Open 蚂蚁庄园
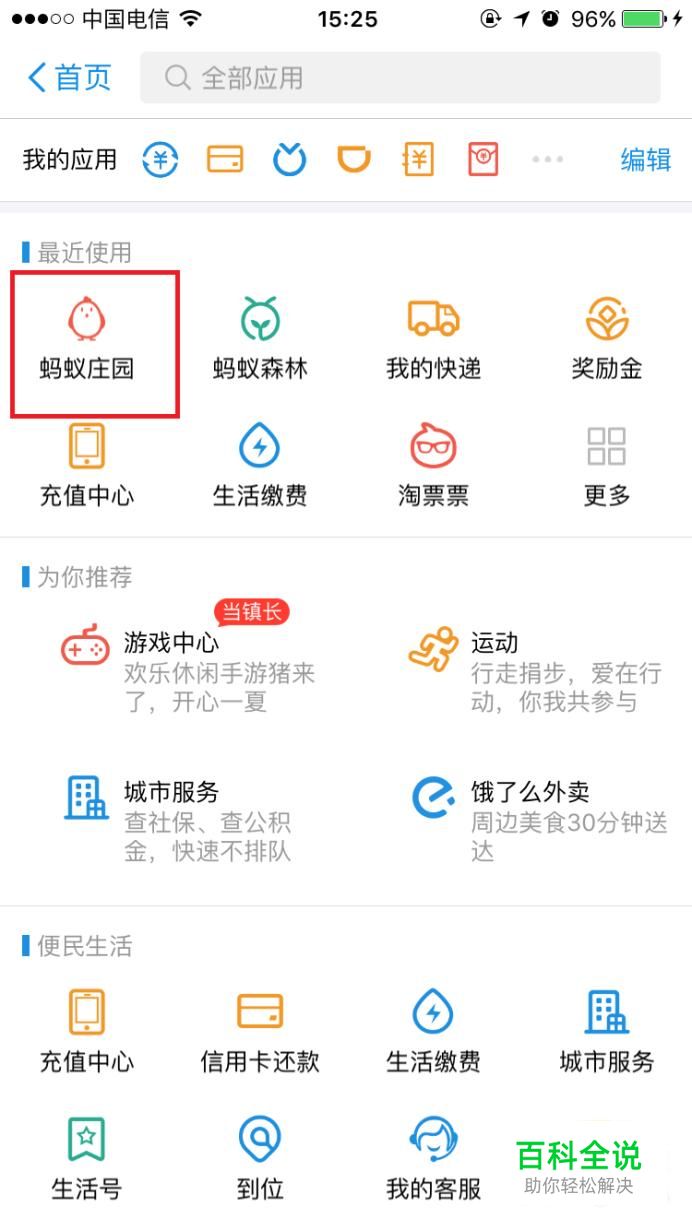Image resolution: width=692 pixels, height=1230 pixels. coord(87,339)
